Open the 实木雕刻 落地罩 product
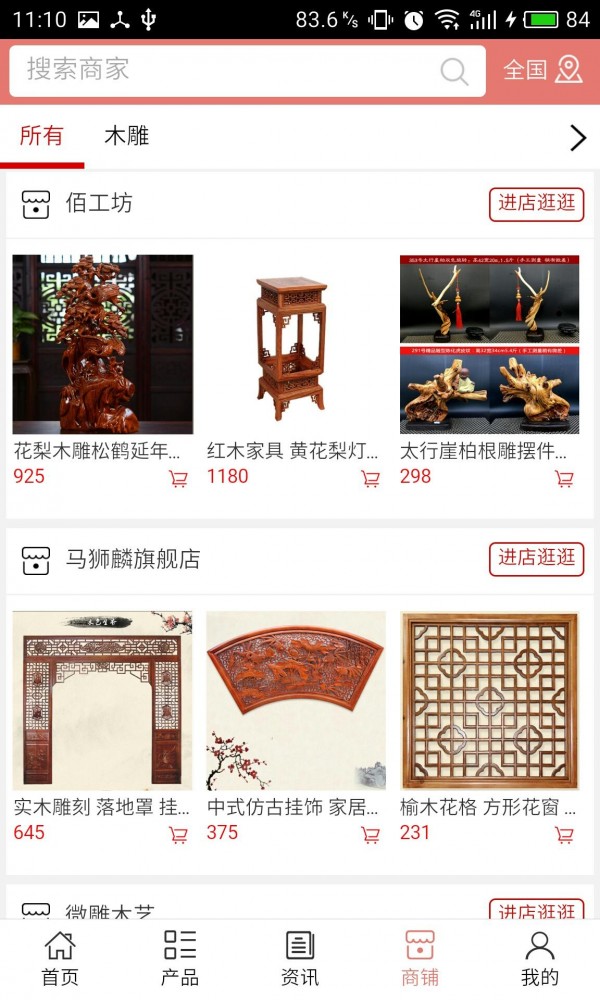Viewport: 600px width, 1000px height. pyautogui.click(x=102, y=700)
